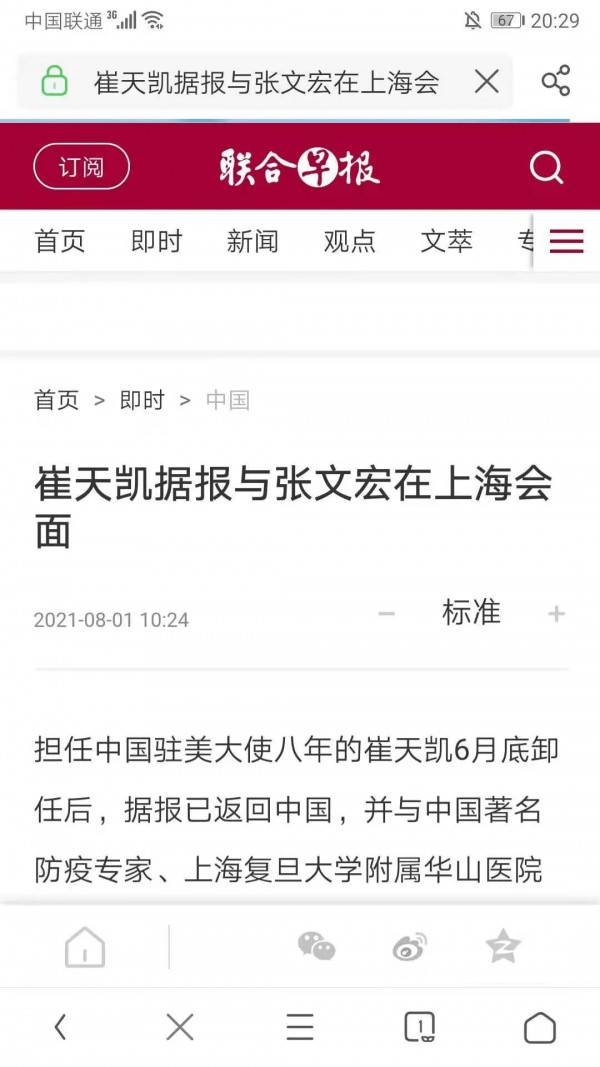Switch to the 新闻 tab
The height and width of the screenshot is (1067, 600).
pos(253,241)
